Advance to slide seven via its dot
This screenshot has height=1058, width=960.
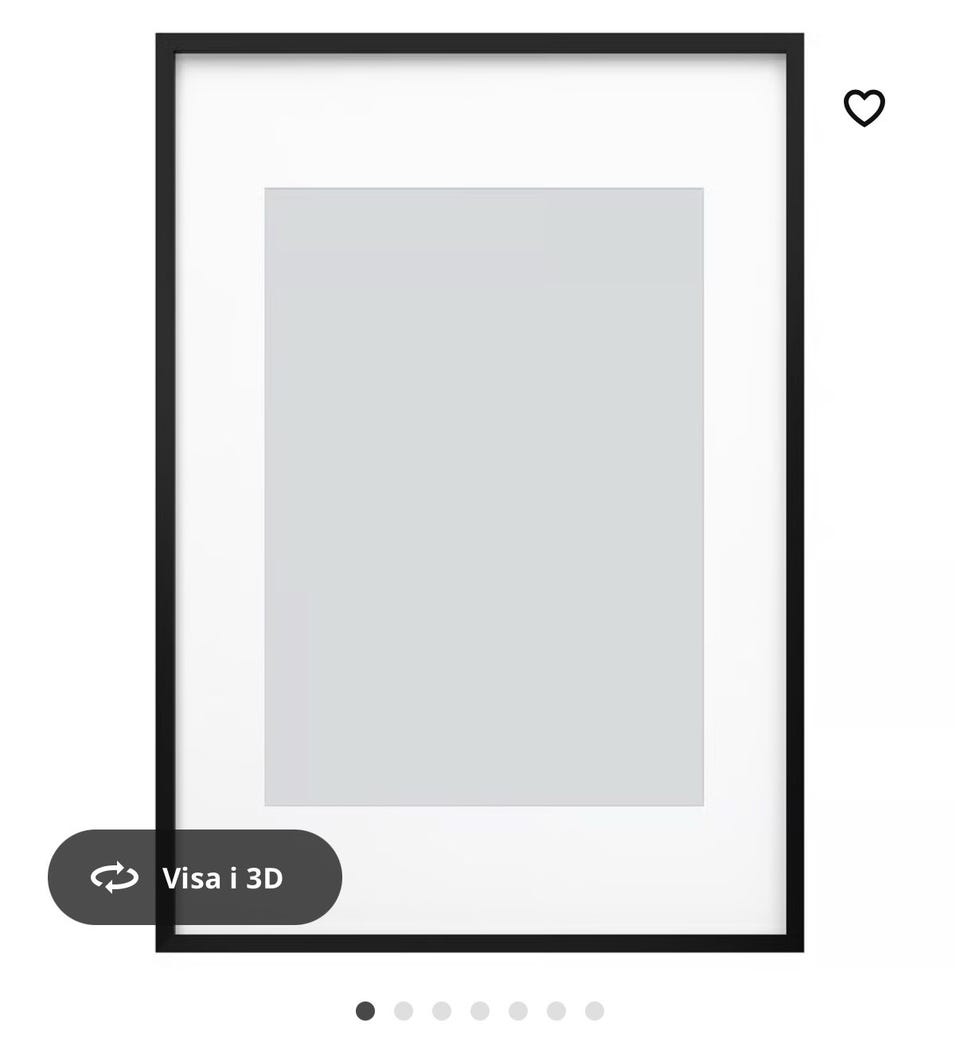point(594,1011)
